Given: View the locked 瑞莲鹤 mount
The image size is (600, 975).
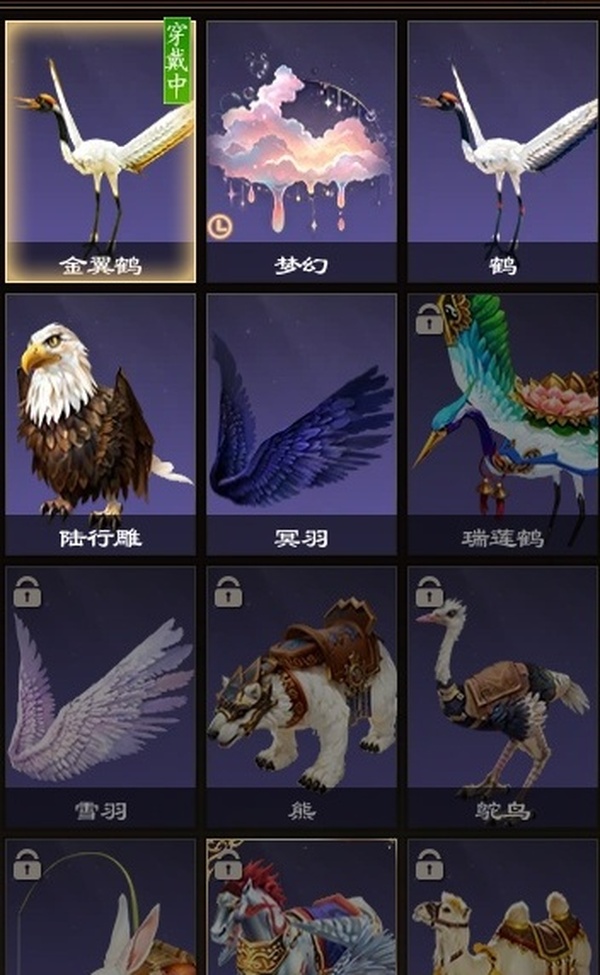Looking at the screenshot, I should pos(502,423).
